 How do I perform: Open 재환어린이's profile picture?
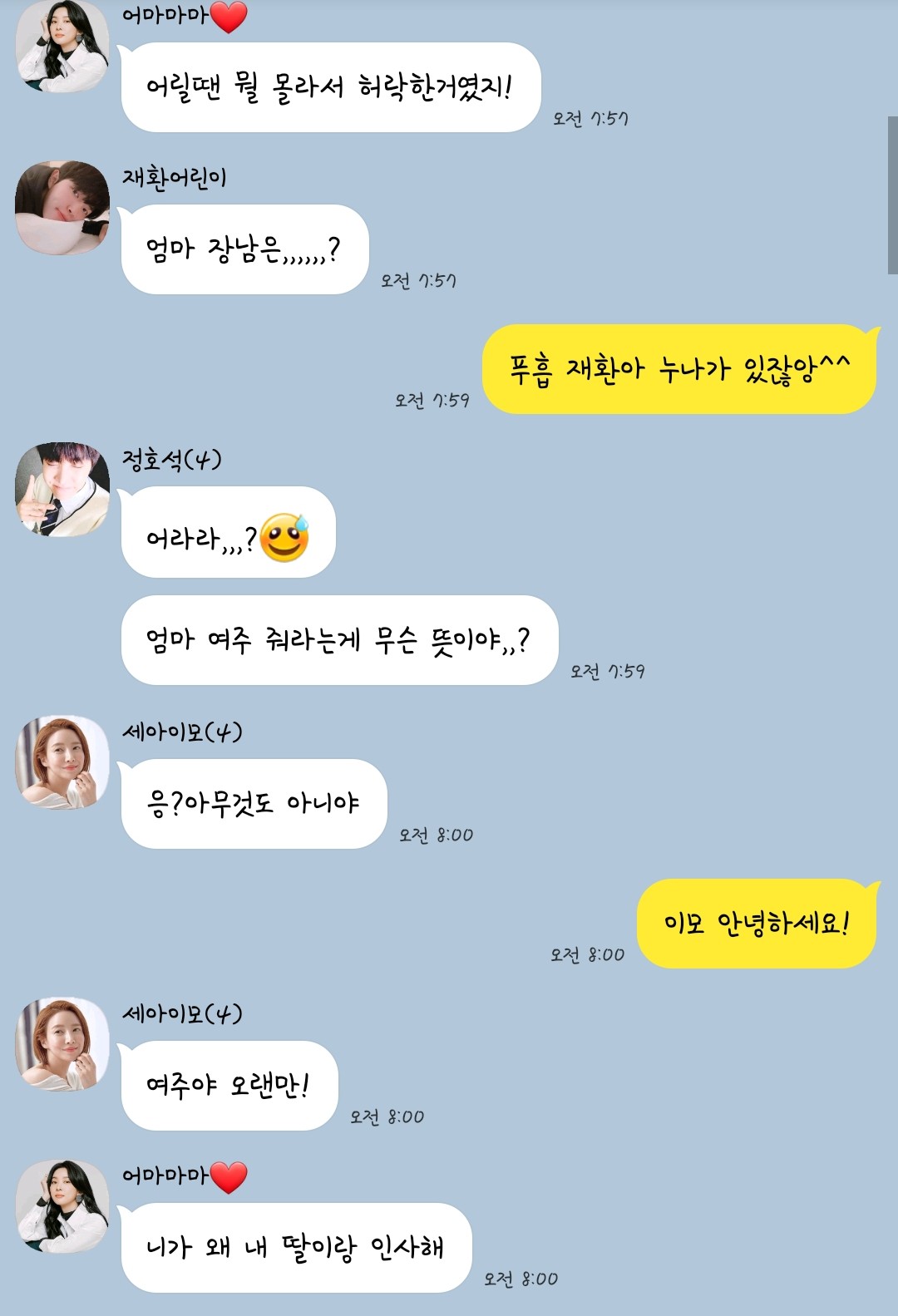click(x=62, y=208)
